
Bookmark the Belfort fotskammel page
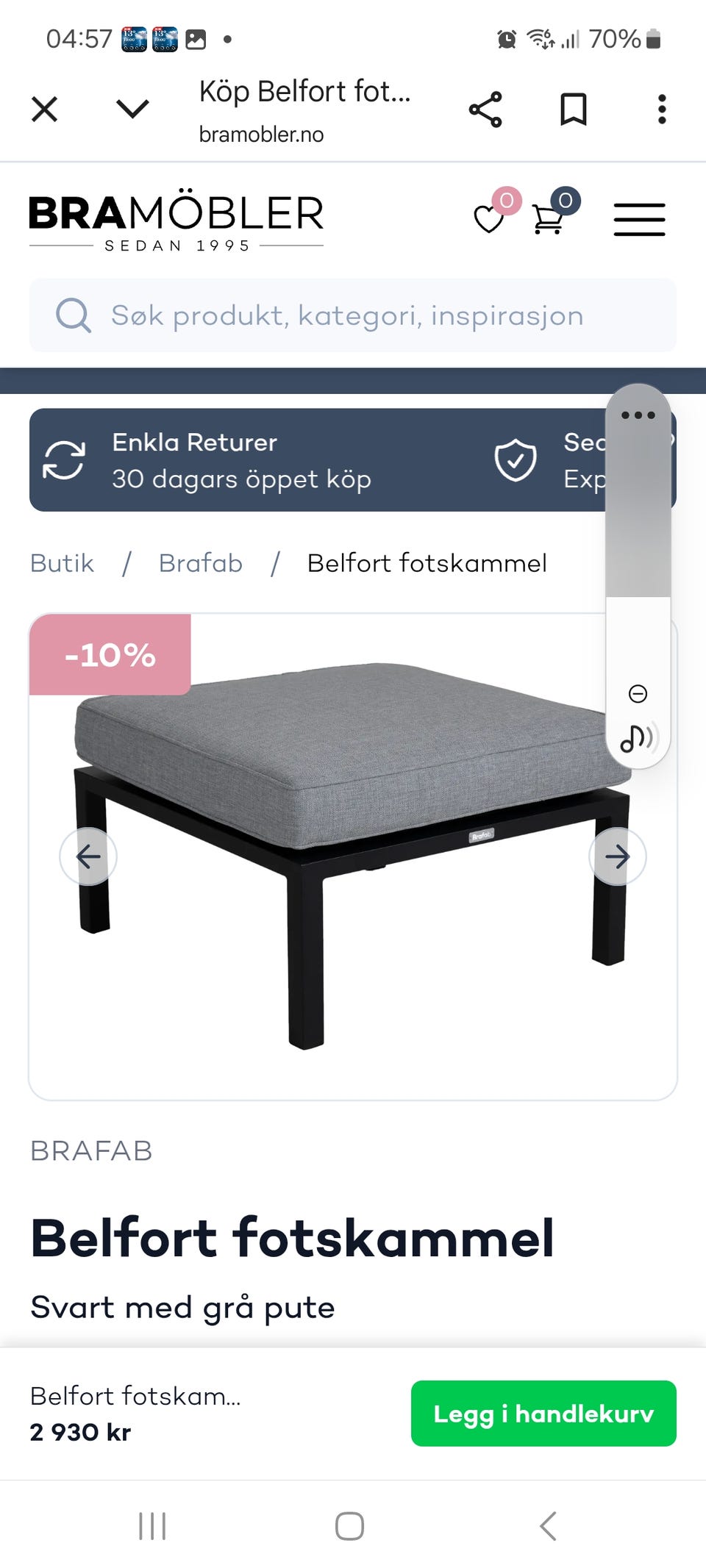click(574, 109)
